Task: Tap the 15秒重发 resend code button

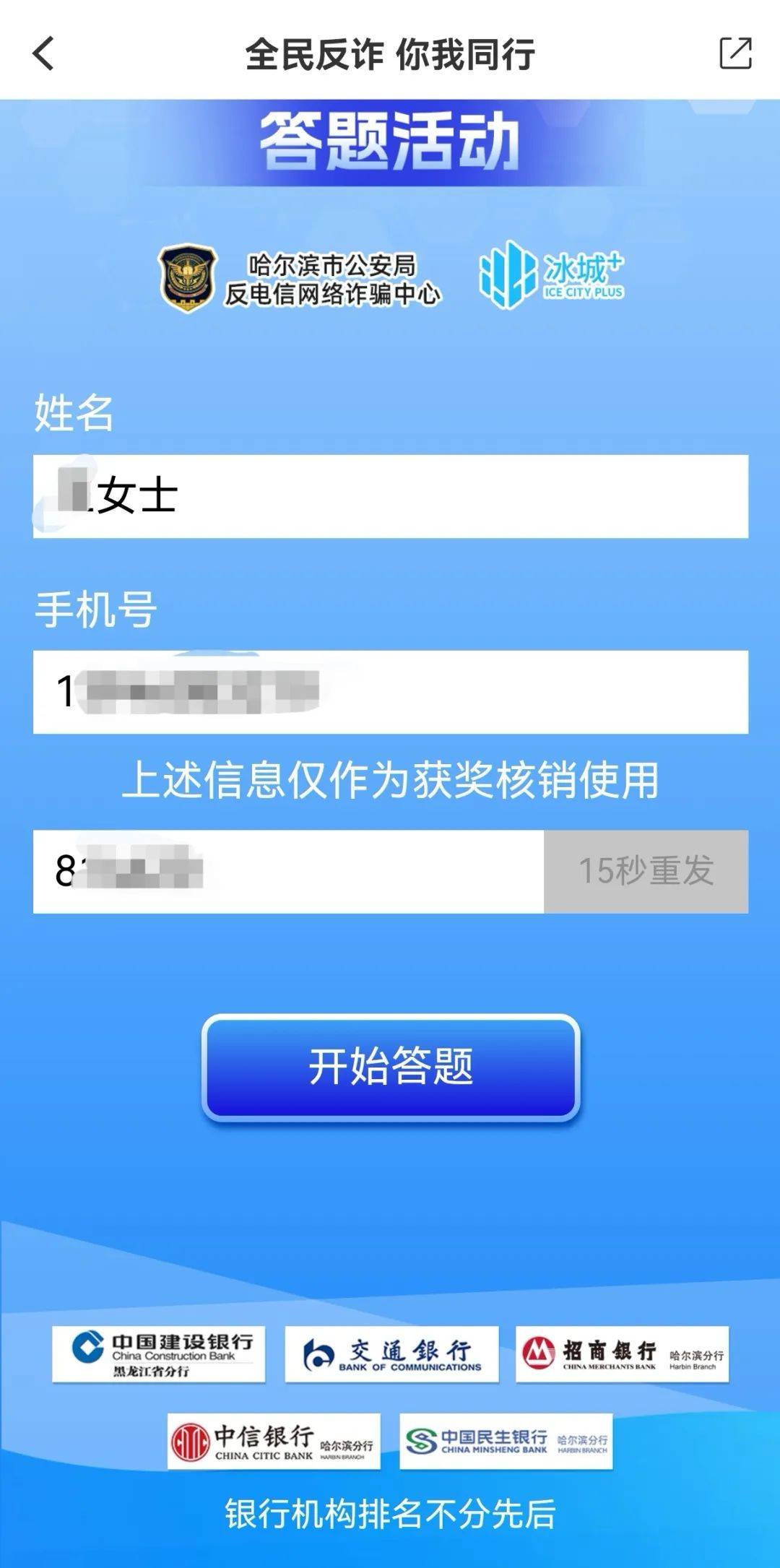Action: click(646, 871)
